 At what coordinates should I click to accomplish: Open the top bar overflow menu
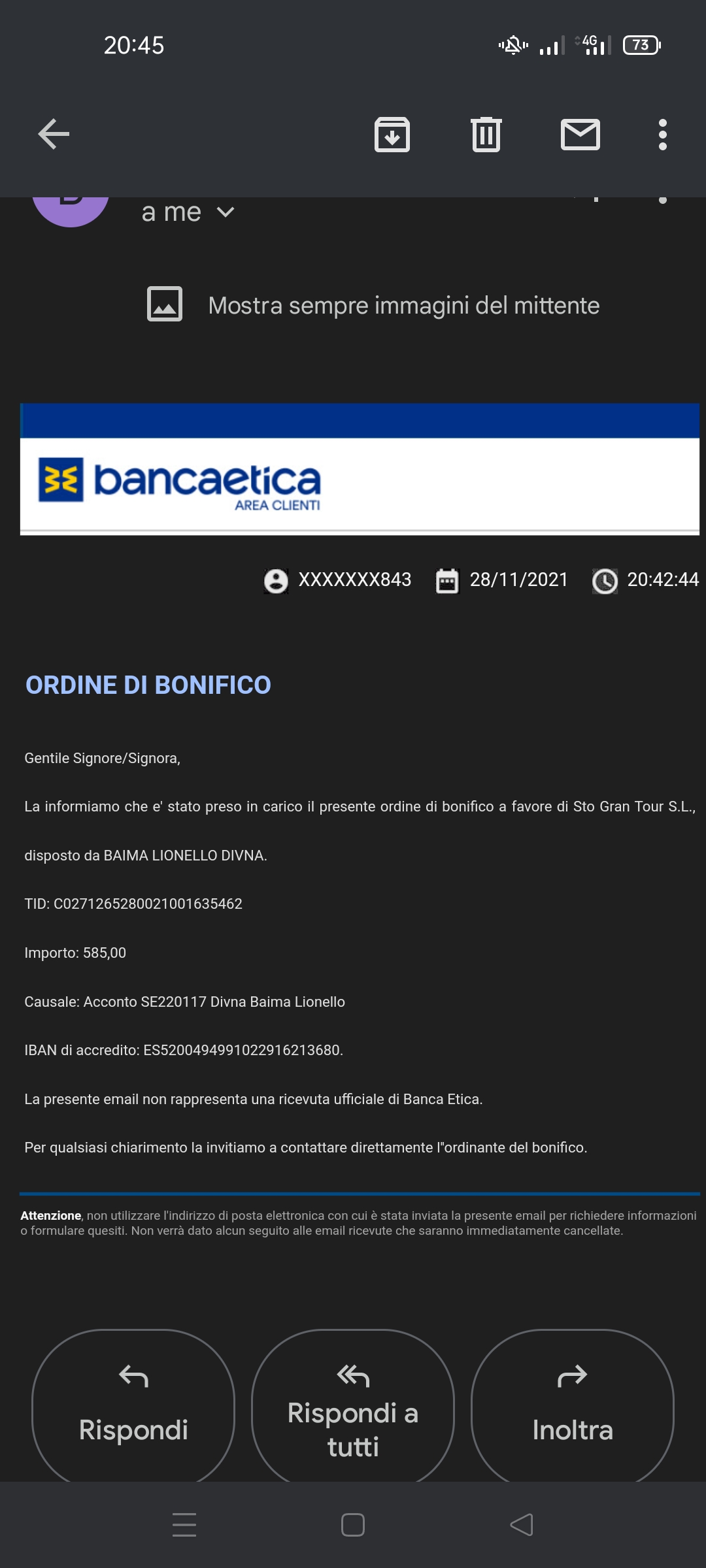663,135
